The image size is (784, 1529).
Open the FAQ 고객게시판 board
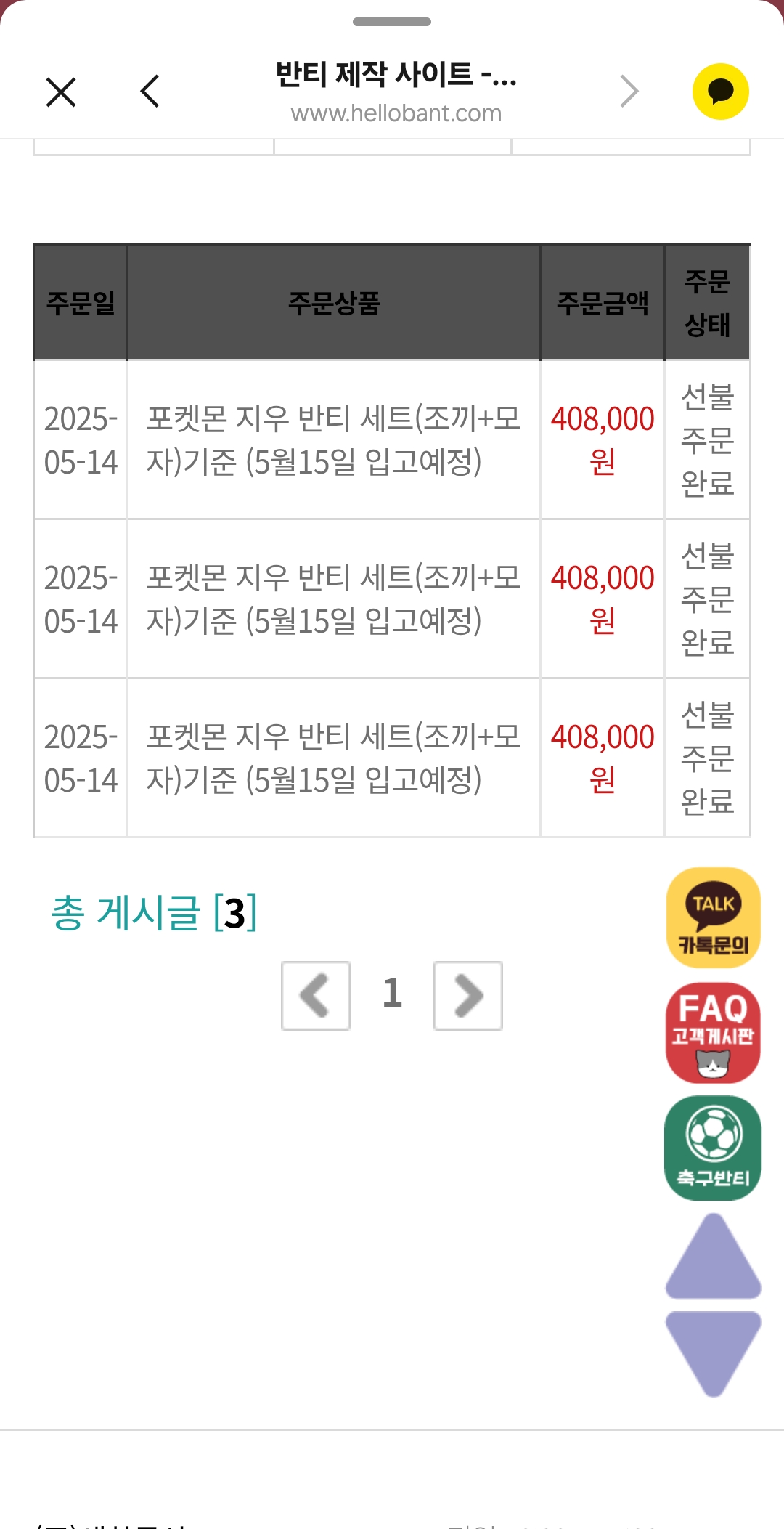pos(713,1032)
